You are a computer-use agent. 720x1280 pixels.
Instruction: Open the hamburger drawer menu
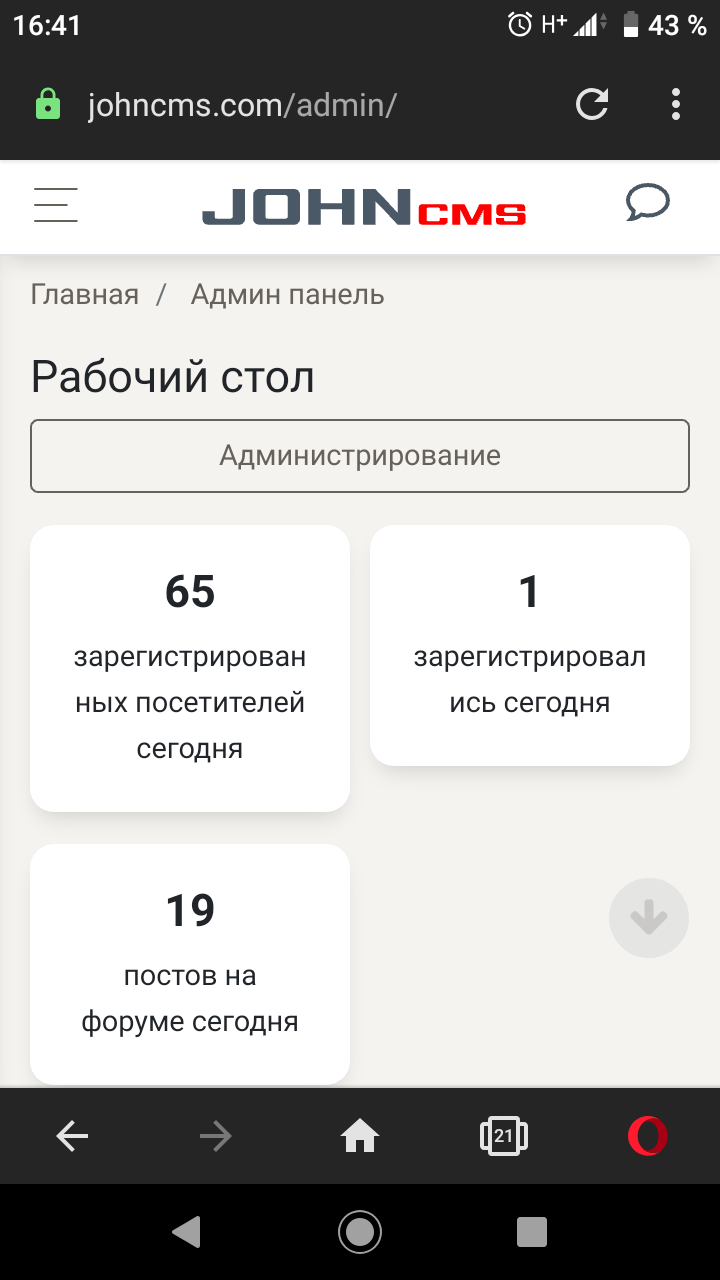tap(55, 205)
